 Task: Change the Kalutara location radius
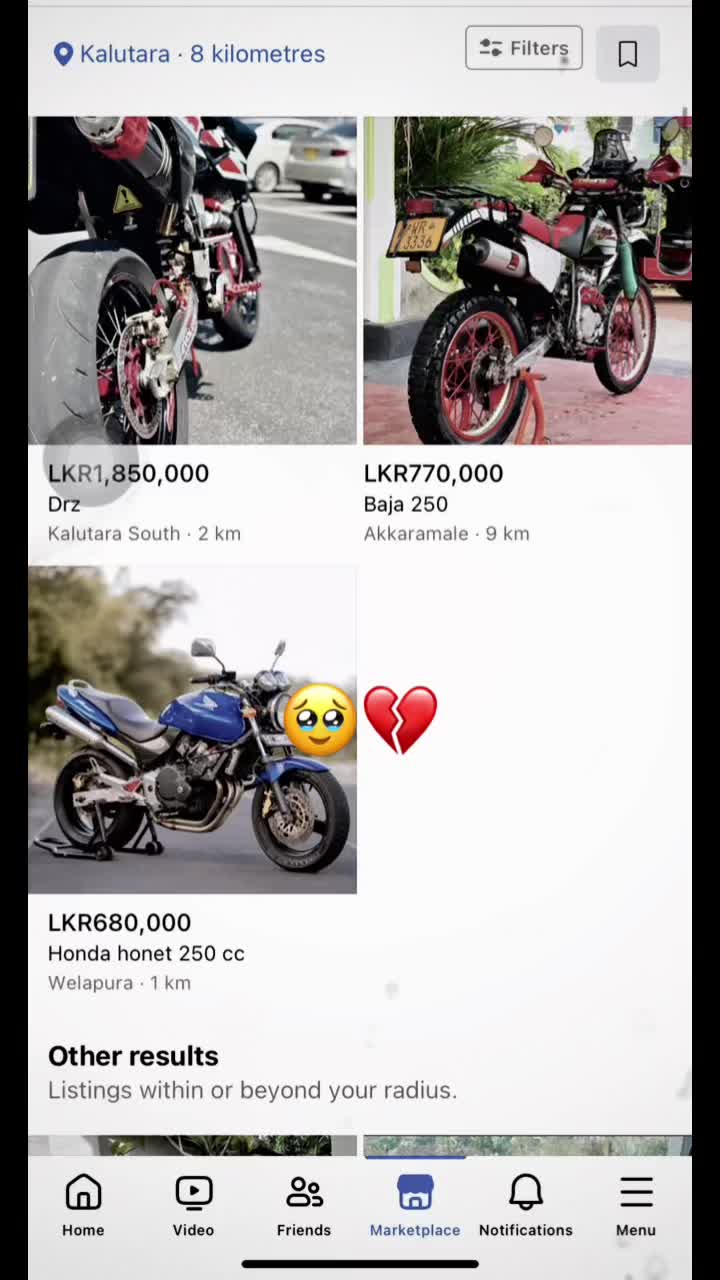[x=190, y=54]
